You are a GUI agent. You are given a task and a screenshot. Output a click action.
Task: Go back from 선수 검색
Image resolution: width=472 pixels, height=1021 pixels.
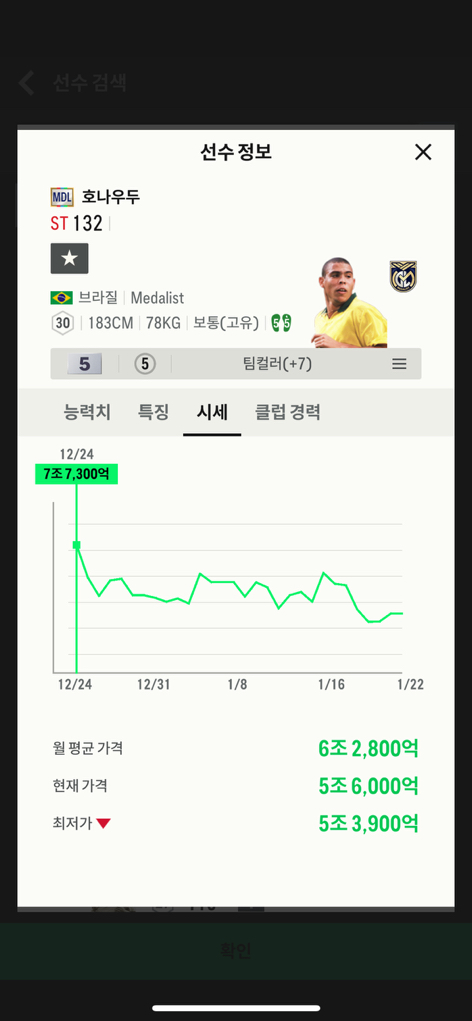(x=27, y=83)
